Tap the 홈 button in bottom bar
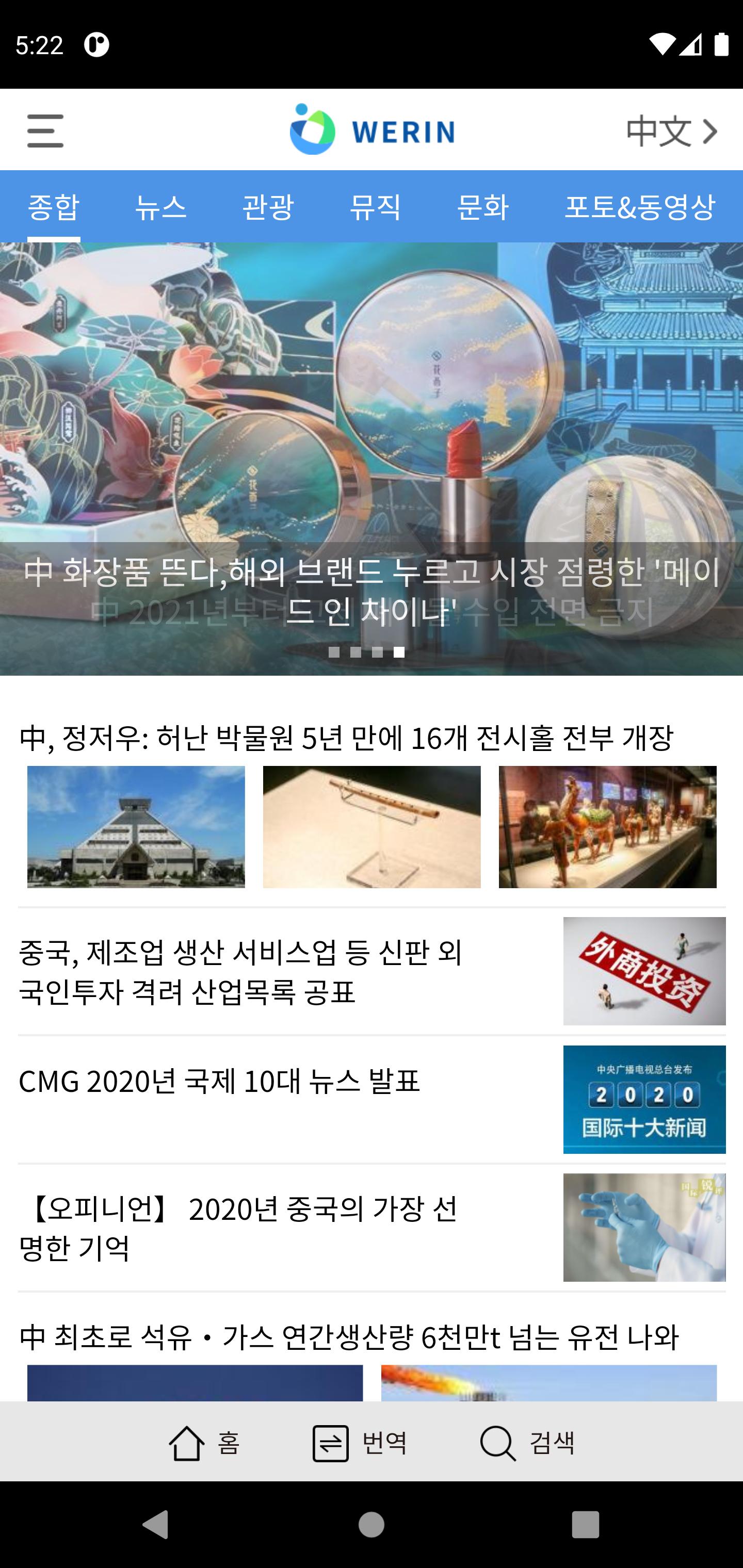 pyautogui.click(x=204, y=1443)
